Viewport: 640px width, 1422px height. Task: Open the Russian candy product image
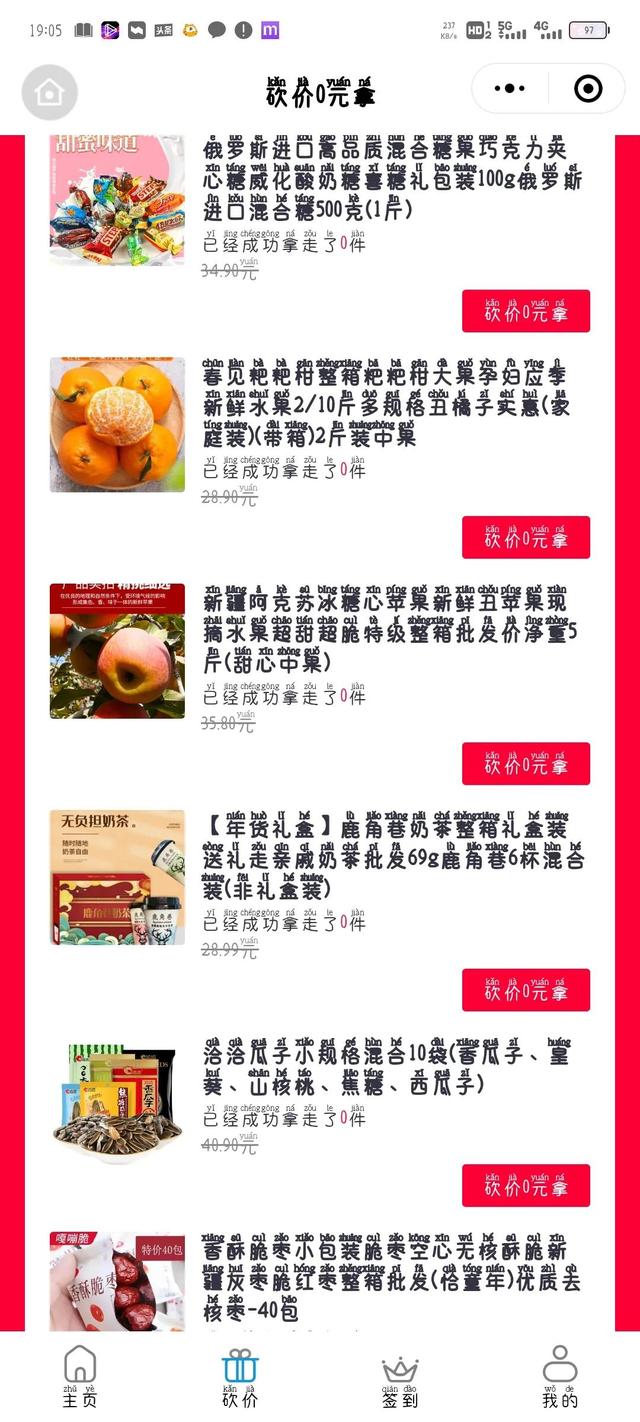click(117, 200)
